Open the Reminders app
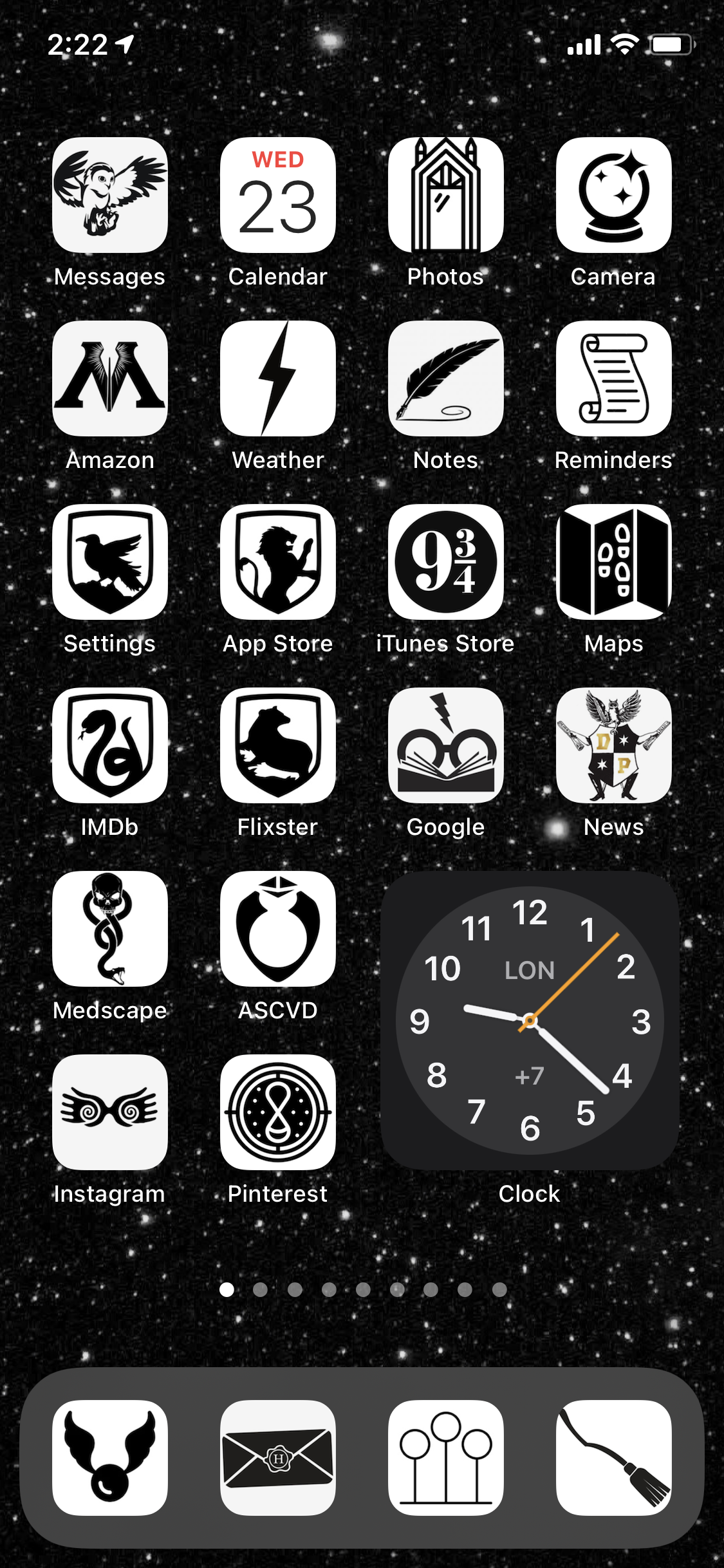This screenshot has width=724, height=1568. click(x=614, y=378)
